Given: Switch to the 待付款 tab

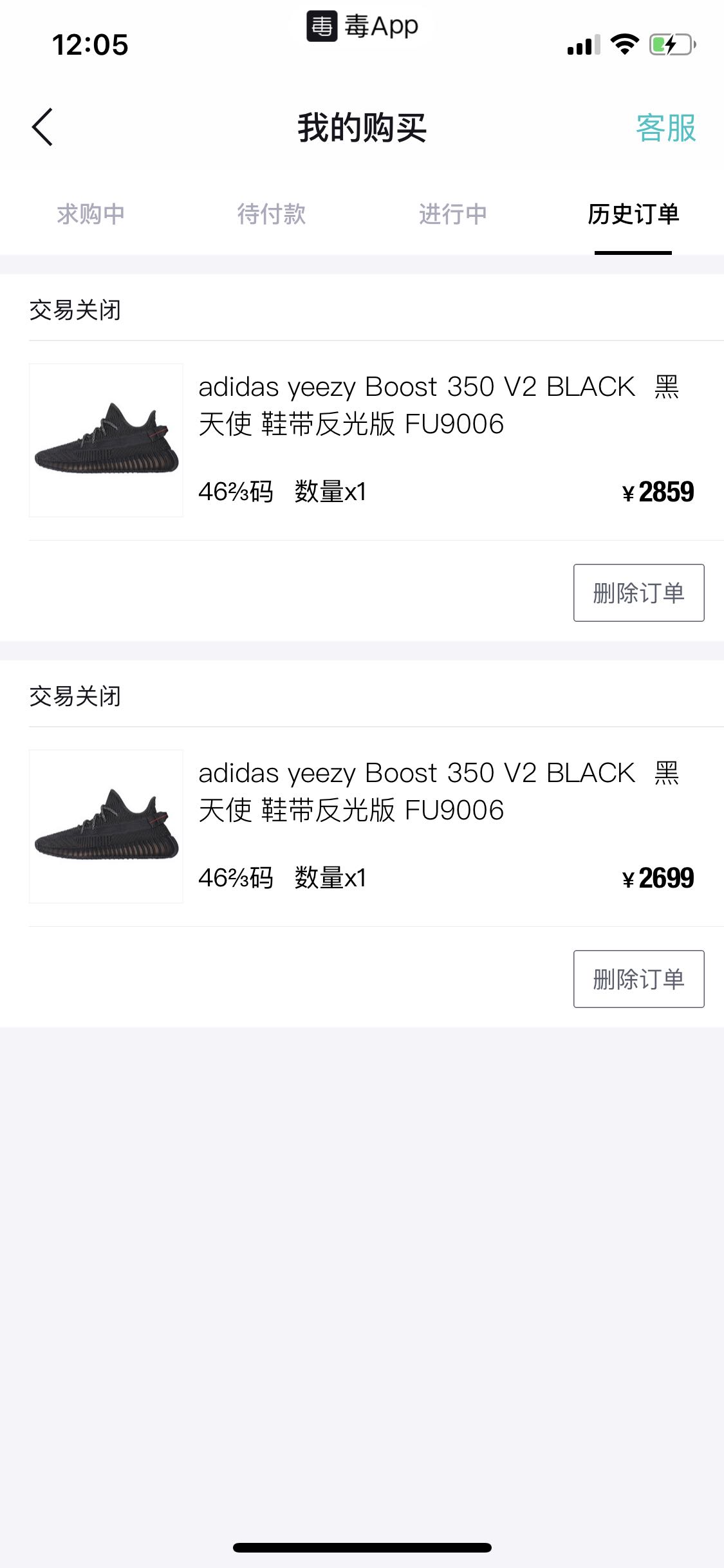Looking at the screenshot, I should [x=272, y=214].
